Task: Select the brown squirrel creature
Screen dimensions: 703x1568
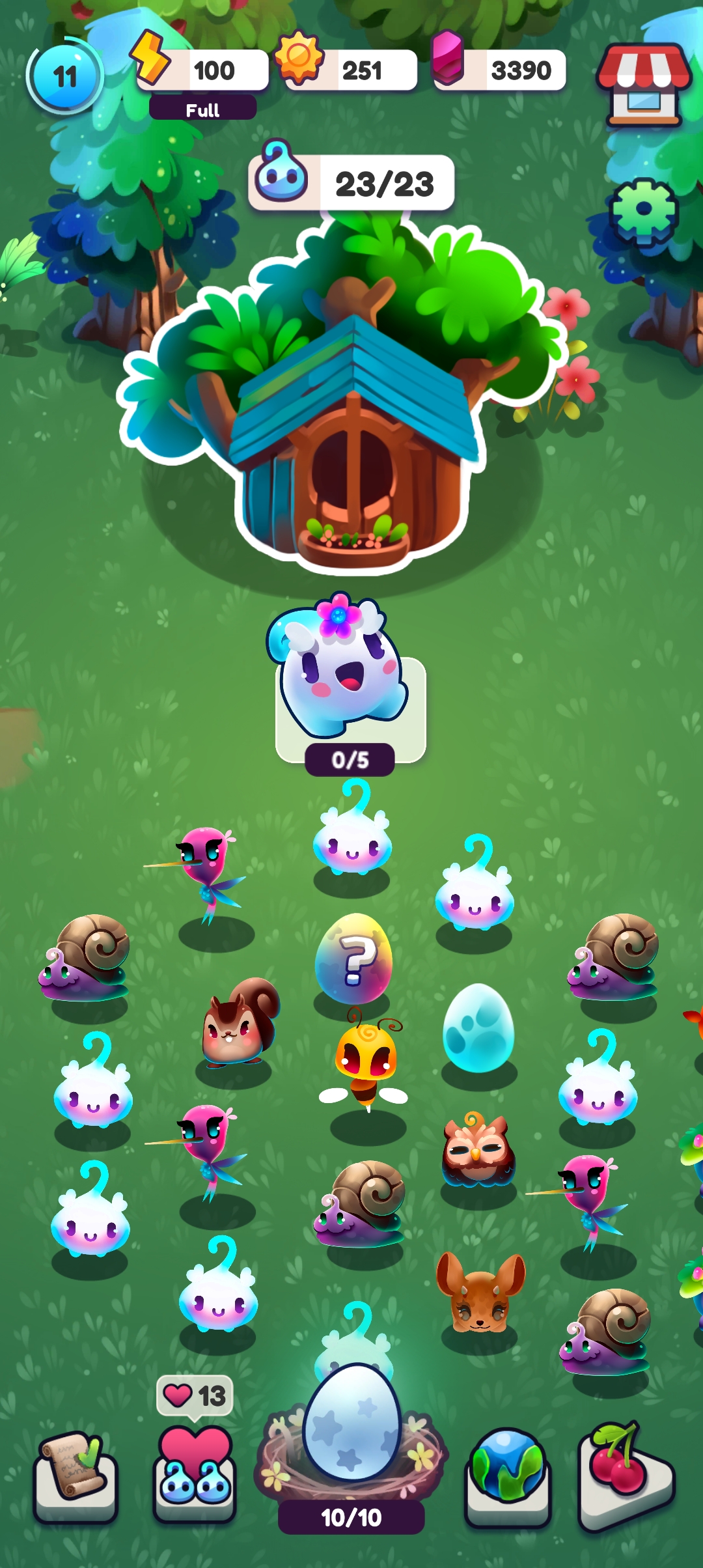Action: (240, 1021)
